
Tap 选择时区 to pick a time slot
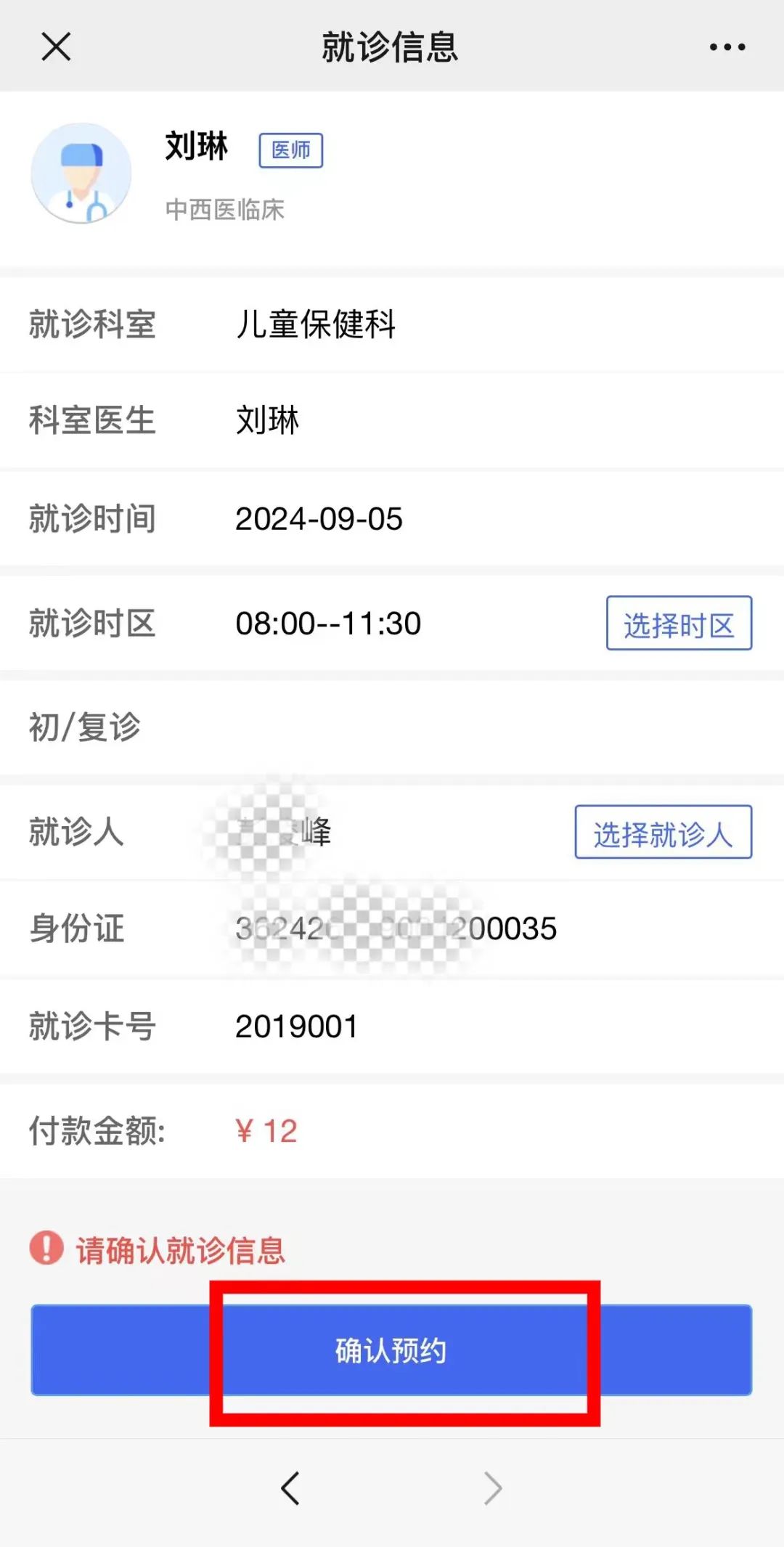[679, 624]
